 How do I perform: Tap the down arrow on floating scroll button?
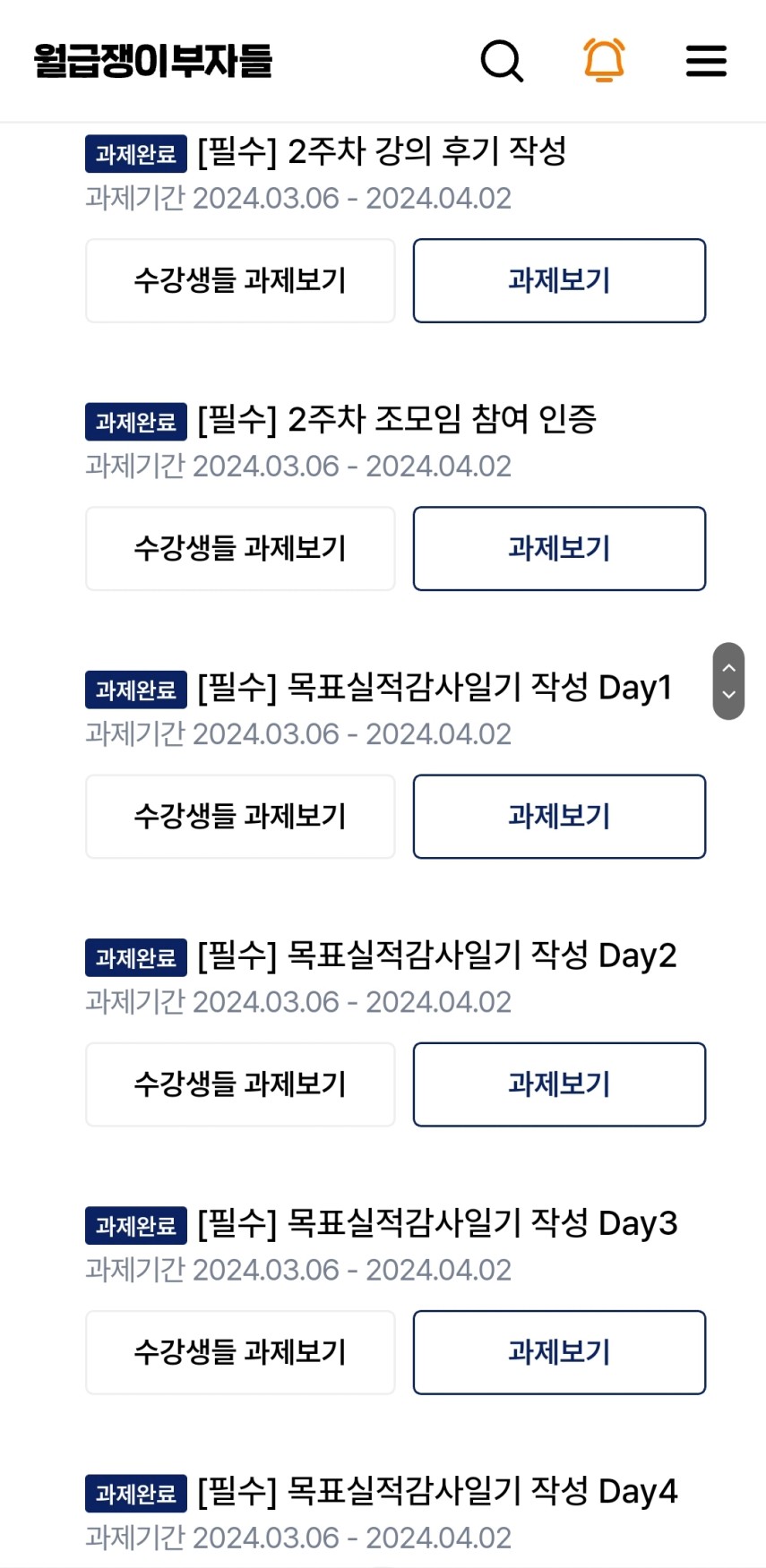pos(728,695)
